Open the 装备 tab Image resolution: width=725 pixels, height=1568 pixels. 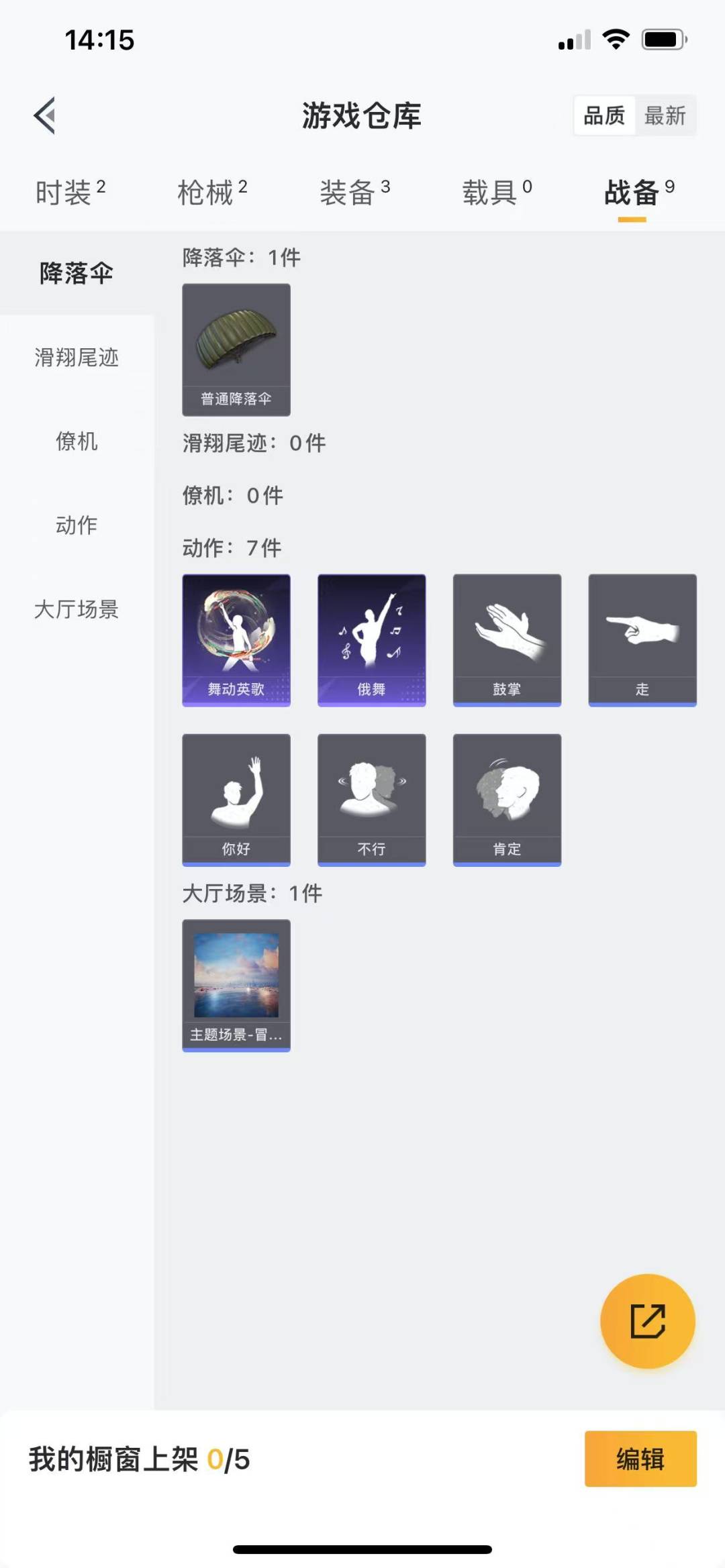pos(354,193)
